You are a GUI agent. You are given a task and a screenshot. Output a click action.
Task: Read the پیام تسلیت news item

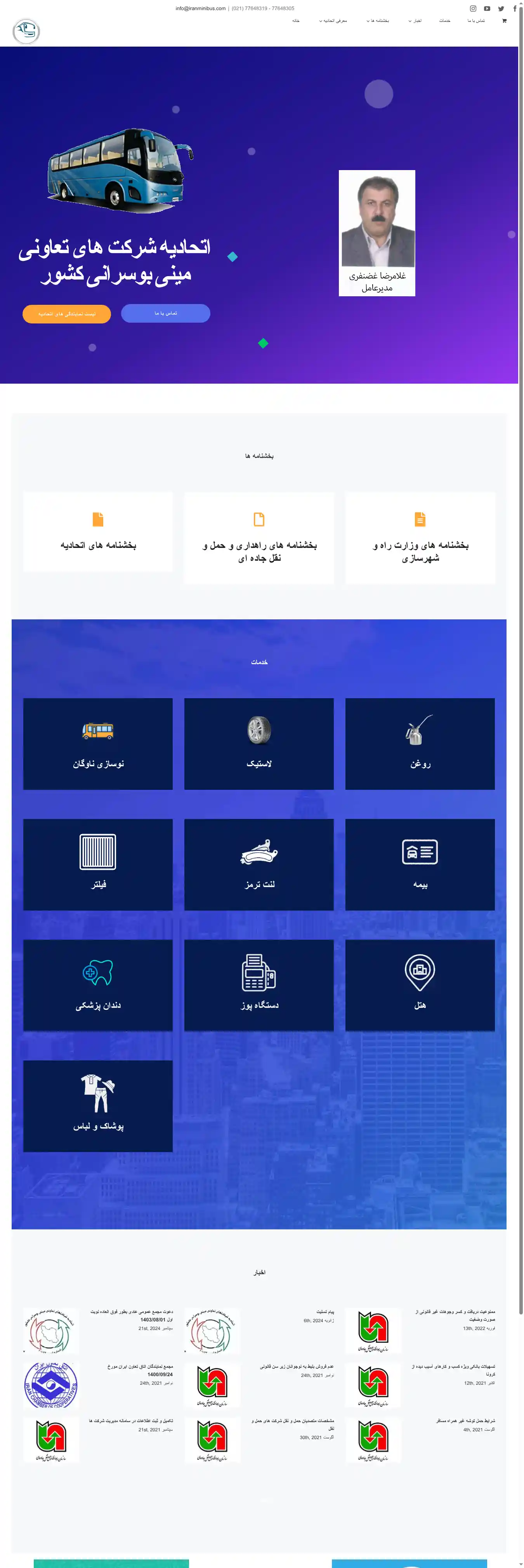[325, 1312]
